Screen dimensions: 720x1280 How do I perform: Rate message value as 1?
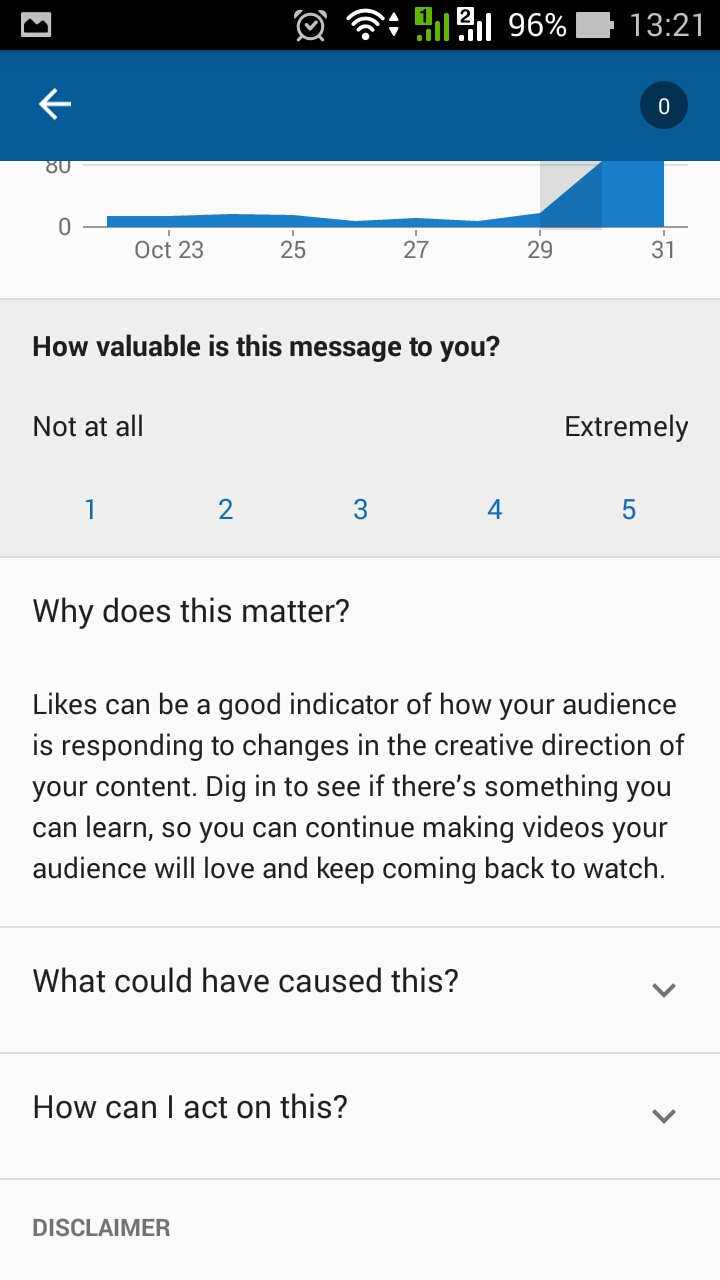[90, 510]
